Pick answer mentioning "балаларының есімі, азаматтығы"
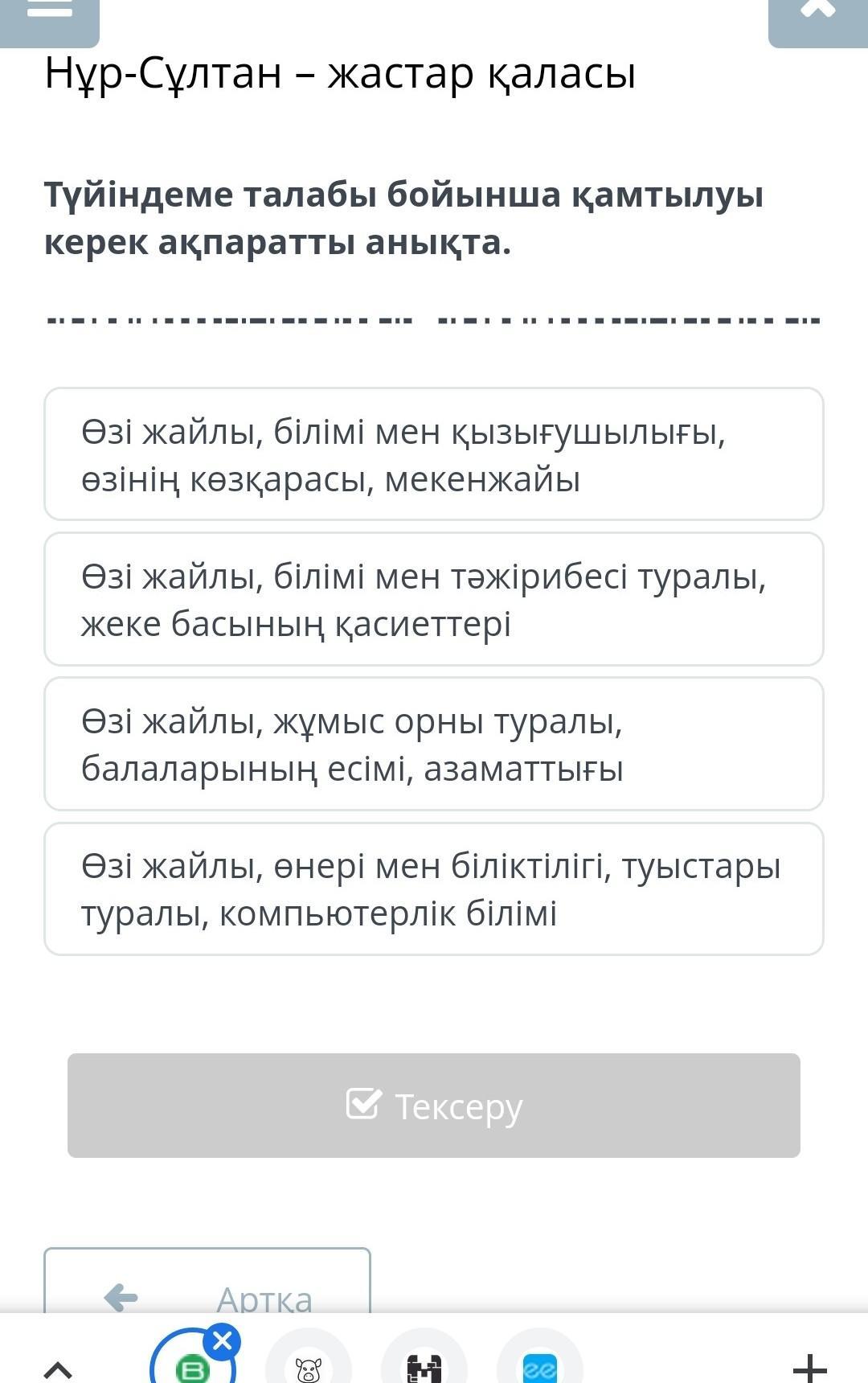Viewport: 868px width, 1383px height. click(434, 744)
